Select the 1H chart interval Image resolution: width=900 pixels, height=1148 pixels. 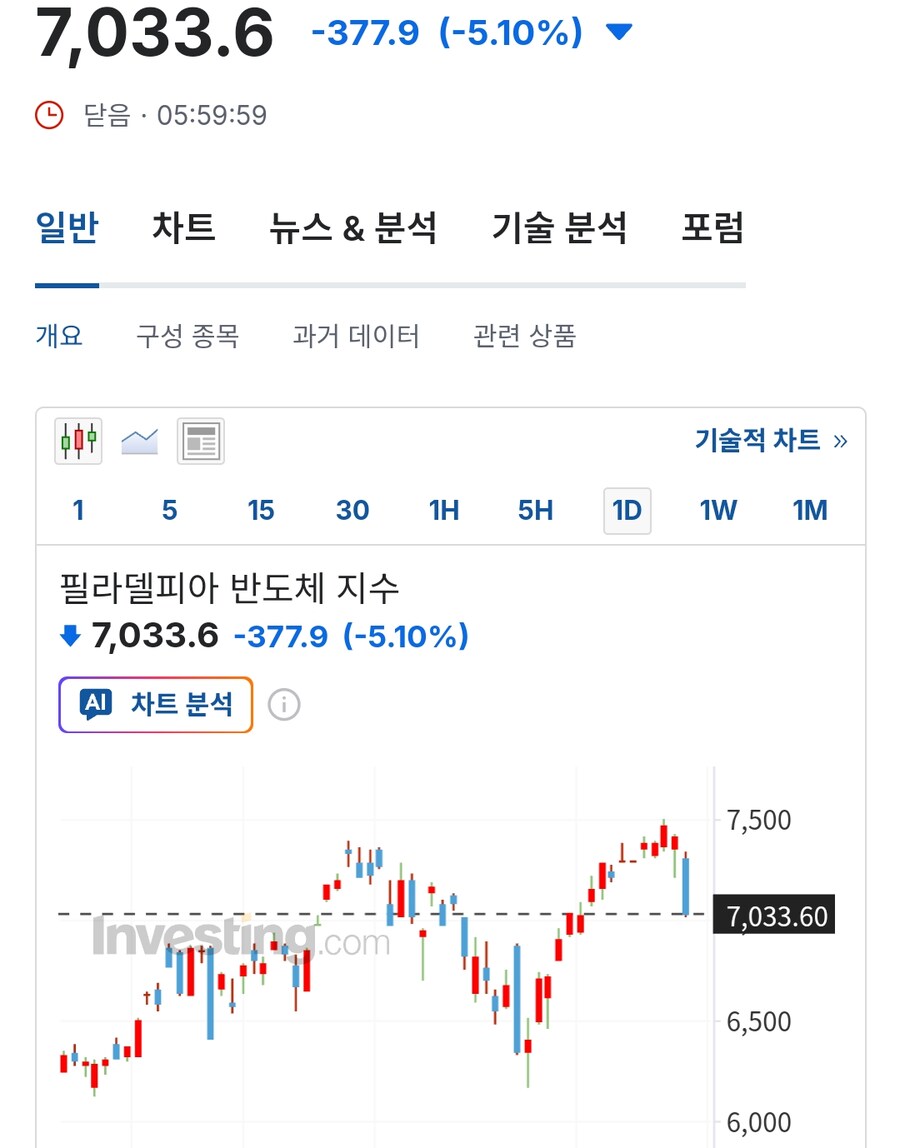point(444,510)
